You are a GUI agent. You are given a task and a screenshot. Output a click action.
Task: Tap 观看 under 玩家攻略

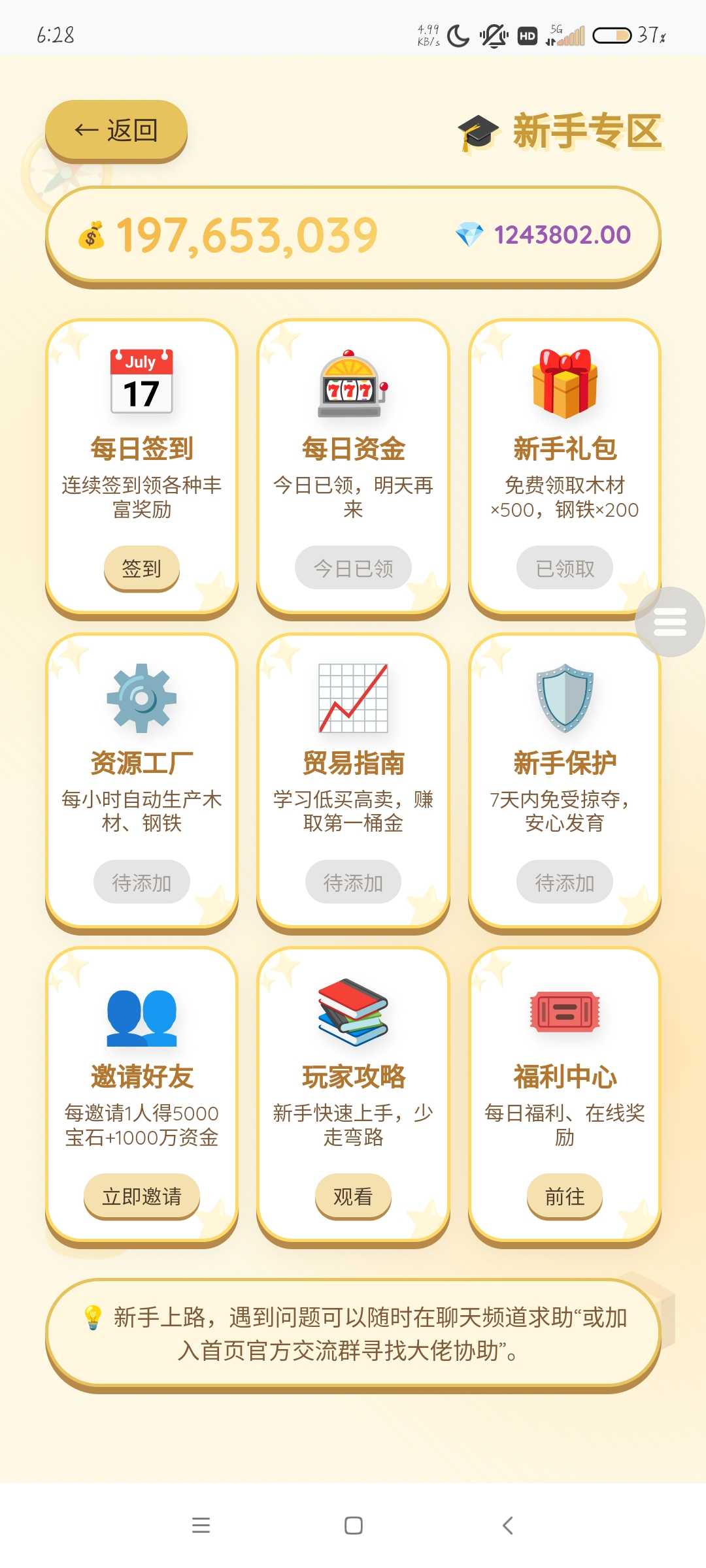coord(353,1196)
